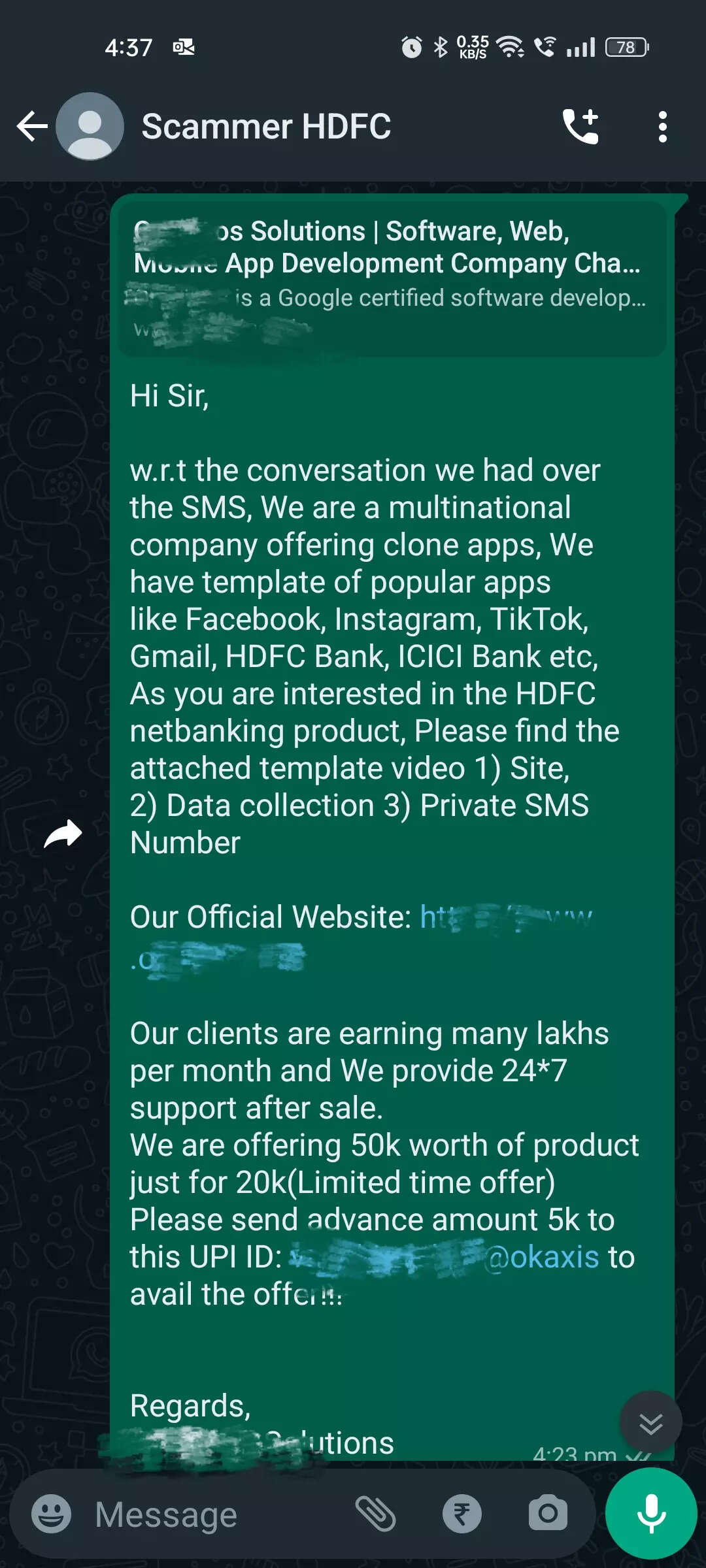Tap the back arrow to exit the chat

[x=31, y=126]
